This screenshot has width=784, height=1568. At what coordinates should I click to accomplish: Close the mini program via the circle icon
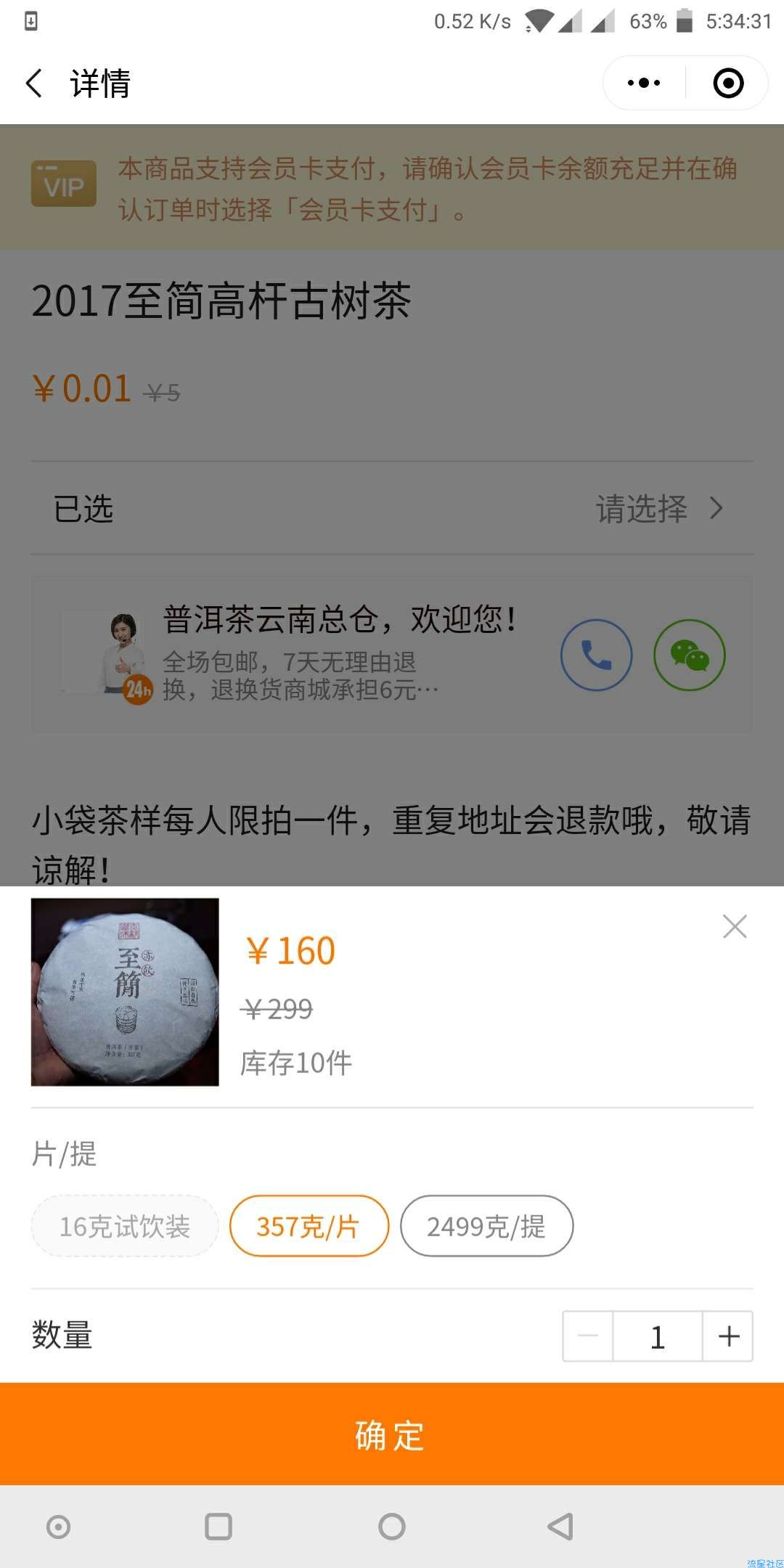point(728,83)
